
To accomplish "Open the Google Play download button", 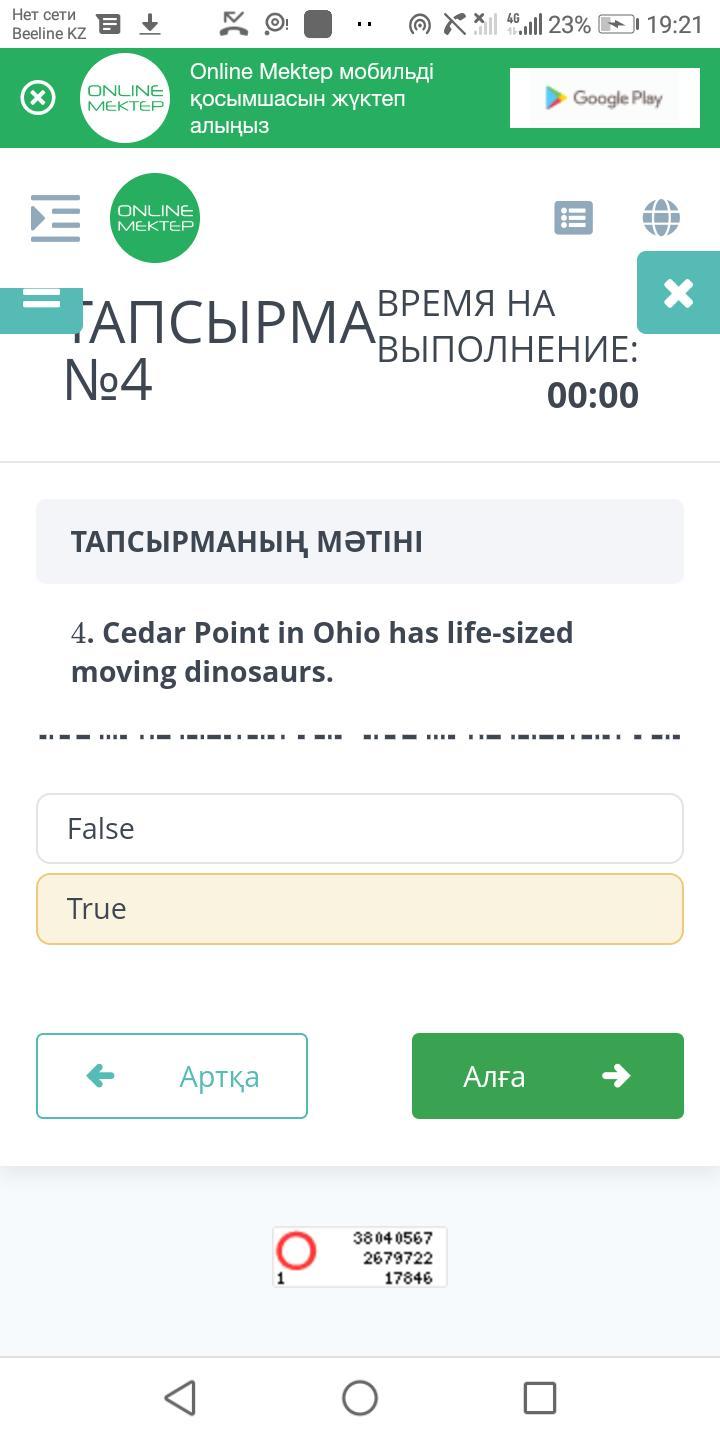I will pyautogui.click(x=605, y=98).
